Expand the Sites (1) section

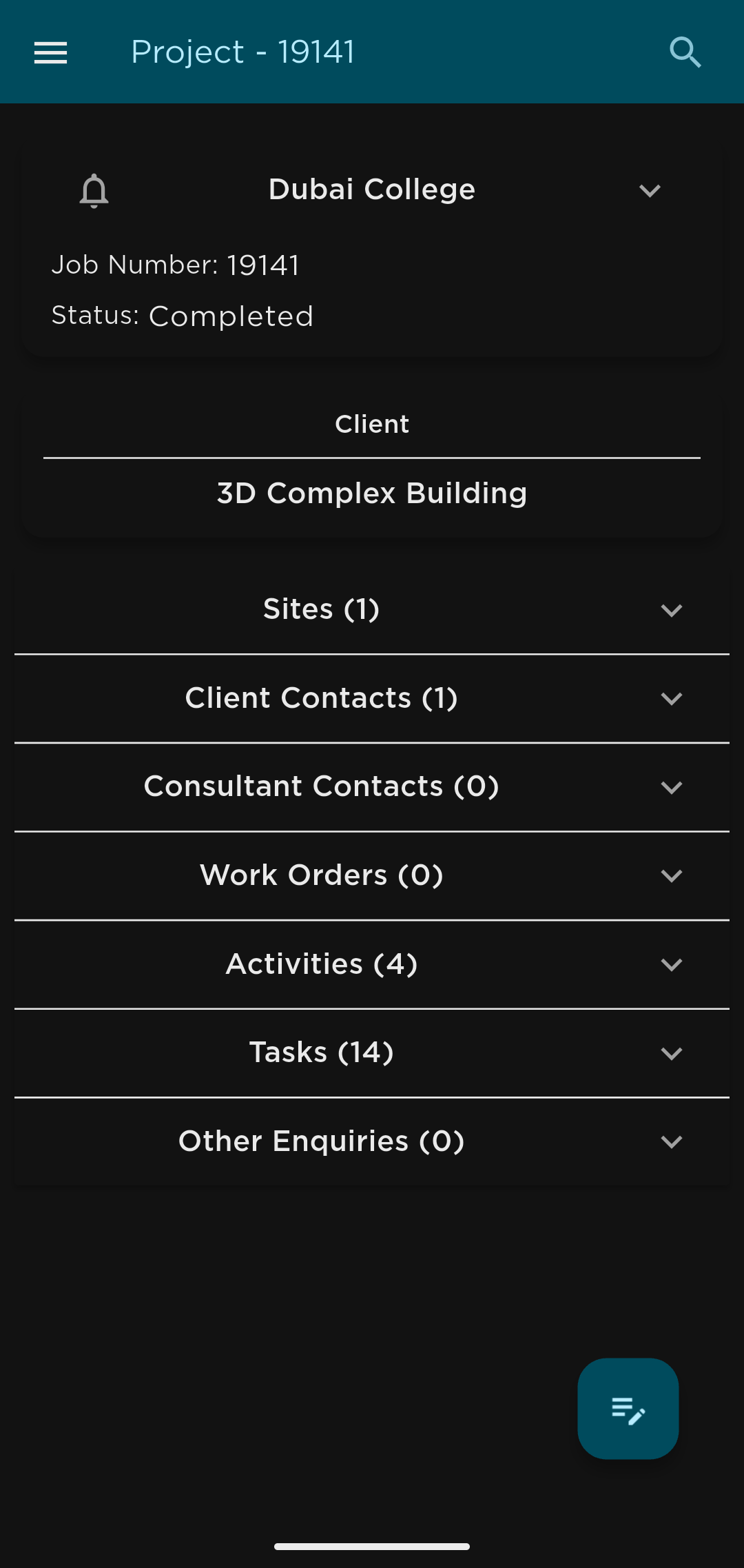(670, 610)
